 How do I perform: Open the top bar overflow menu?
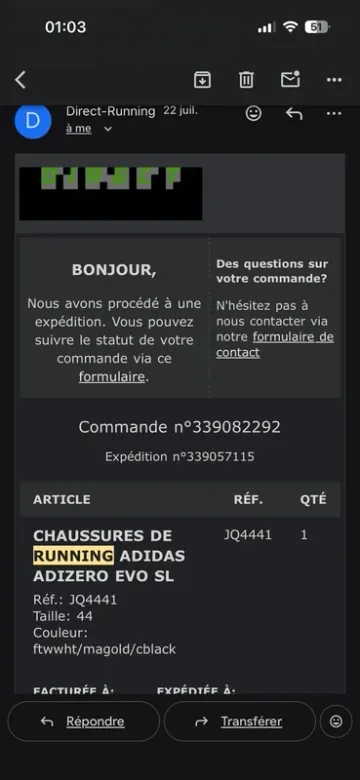pyautogui.click(x=334, y=80)
